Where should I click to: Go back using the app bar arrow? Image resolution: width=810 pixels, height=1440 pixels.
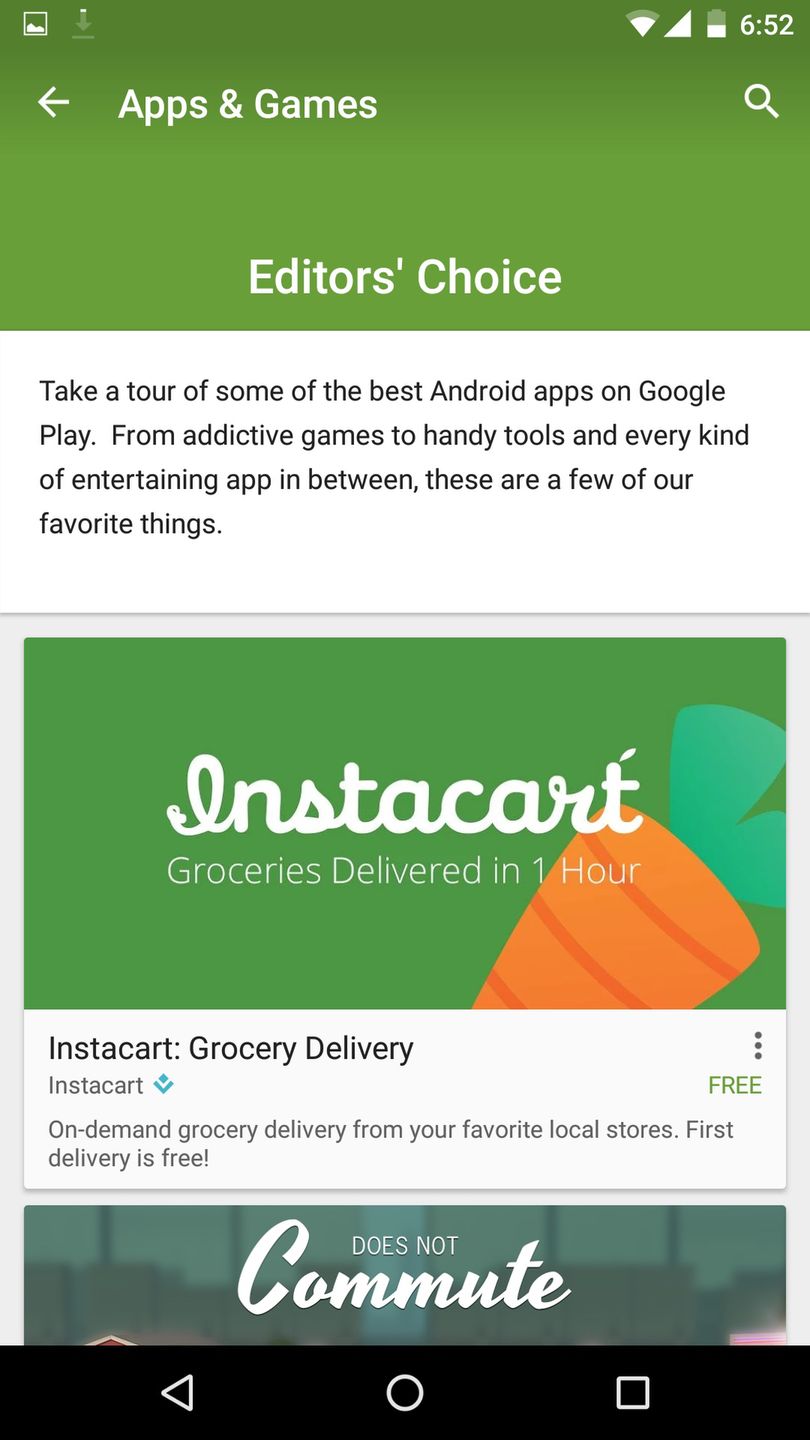54,102
